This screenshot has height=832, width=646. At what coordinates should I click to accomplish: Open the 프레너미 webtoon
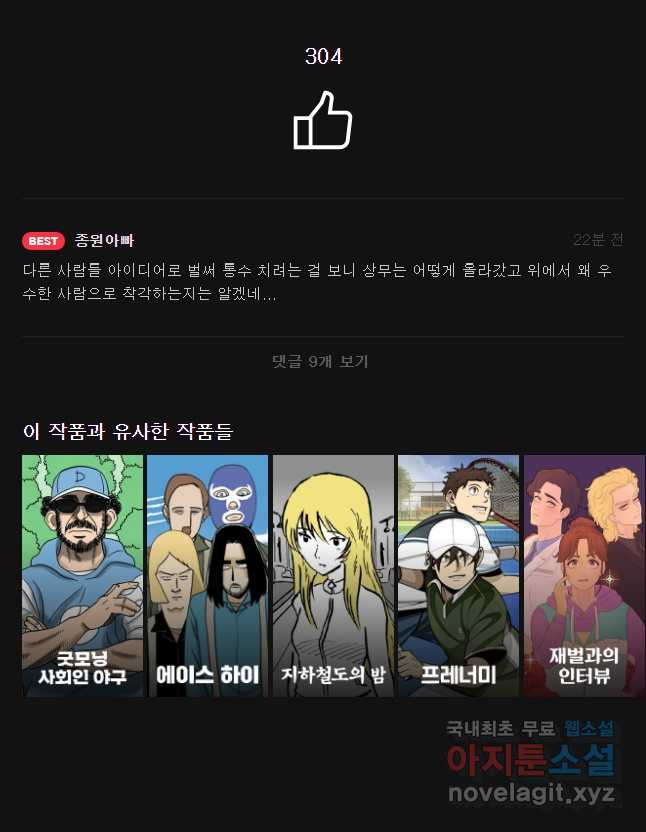click(x=458, y=575)
